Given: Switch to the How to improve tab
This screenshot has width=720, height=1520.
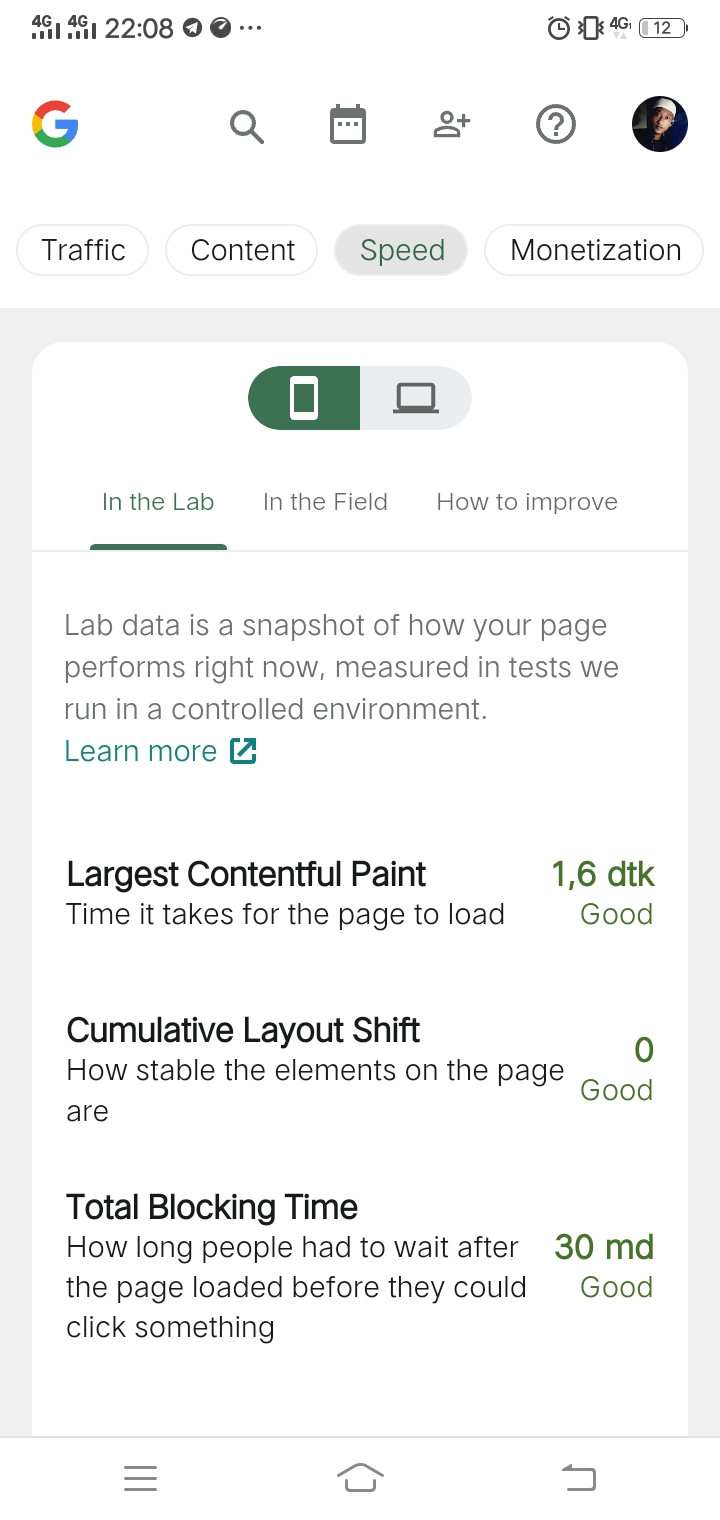Looking at the screenshot, I should [x=527, y=502].
